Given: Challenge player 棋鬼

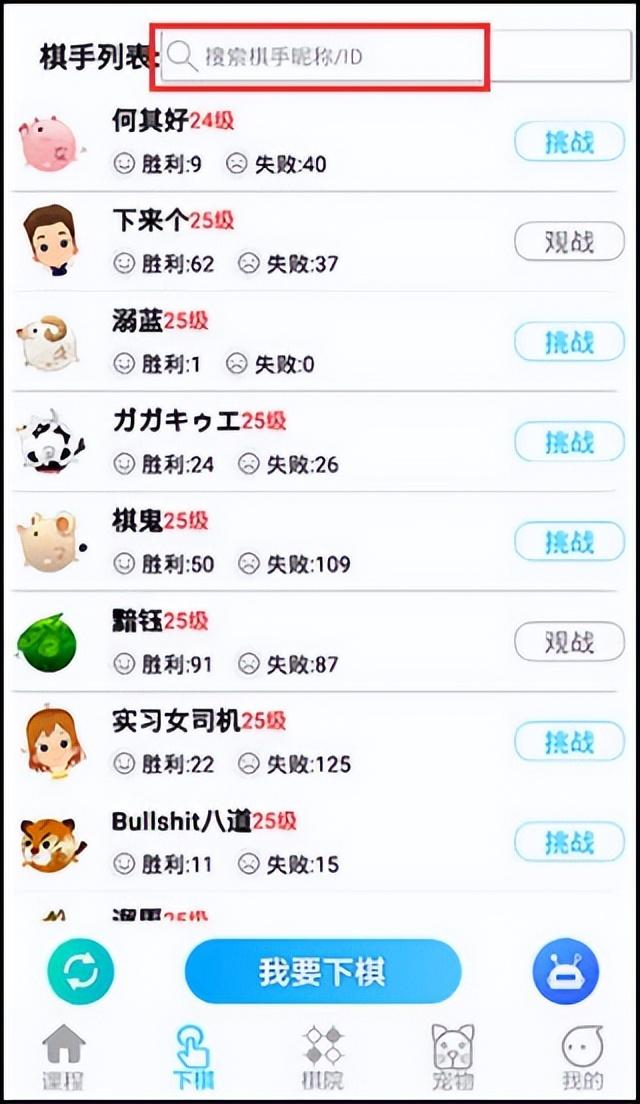Looking at the screenshot, I should click(x=569, y=542).
